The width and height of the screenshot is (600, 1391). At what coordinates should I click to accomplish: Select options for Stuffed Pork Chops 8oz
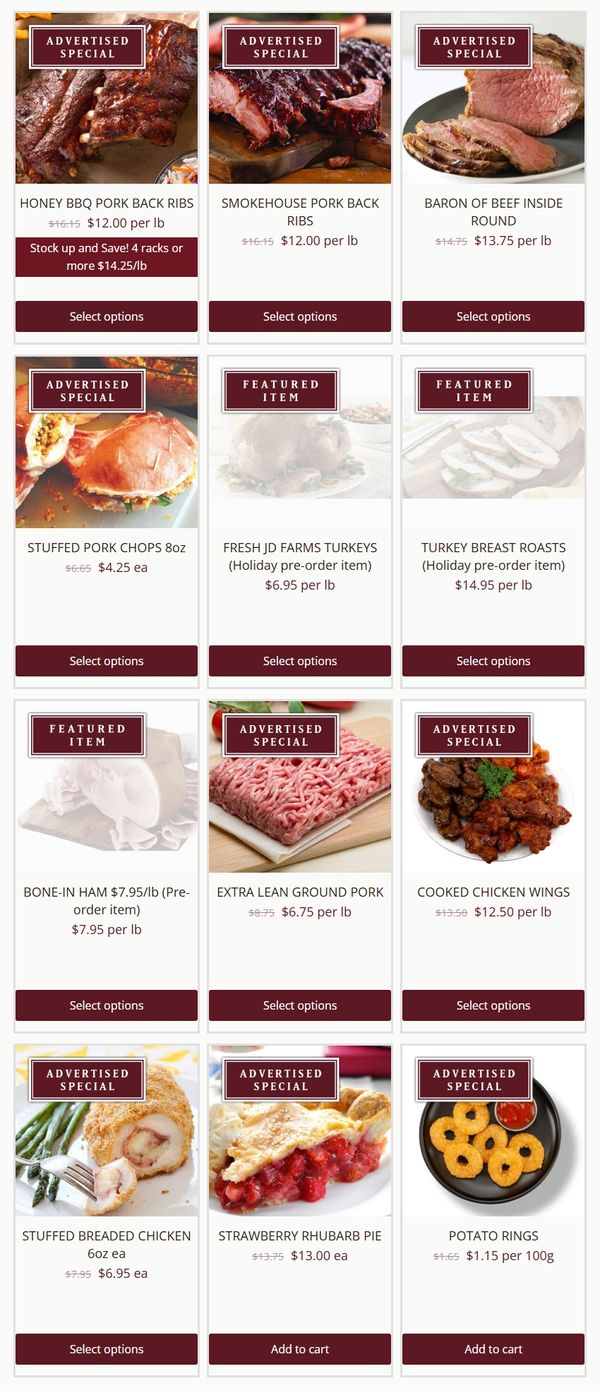106,661
